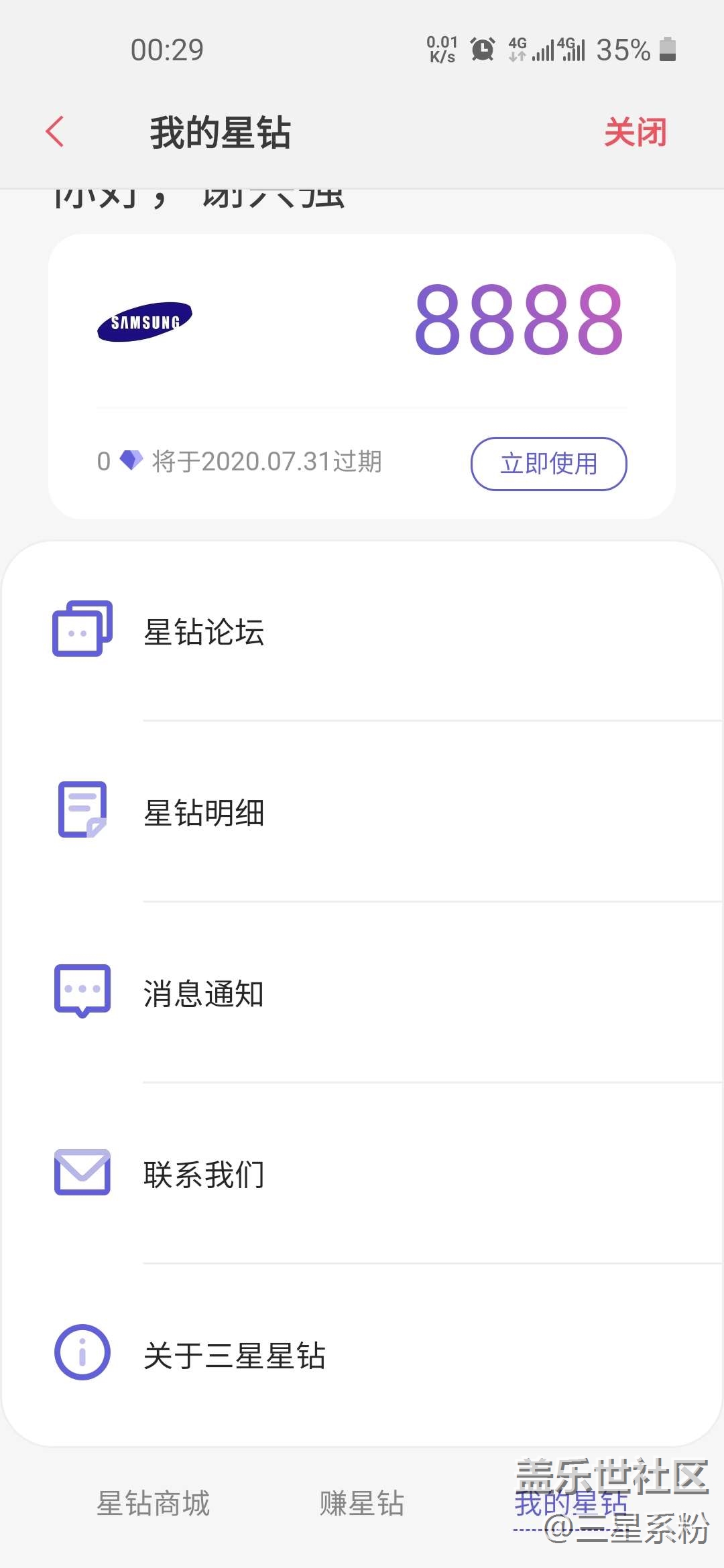Screen dimensions: 724x1568
Task: Switch to the 赚星钻 tab
Action: (362, 1503)
